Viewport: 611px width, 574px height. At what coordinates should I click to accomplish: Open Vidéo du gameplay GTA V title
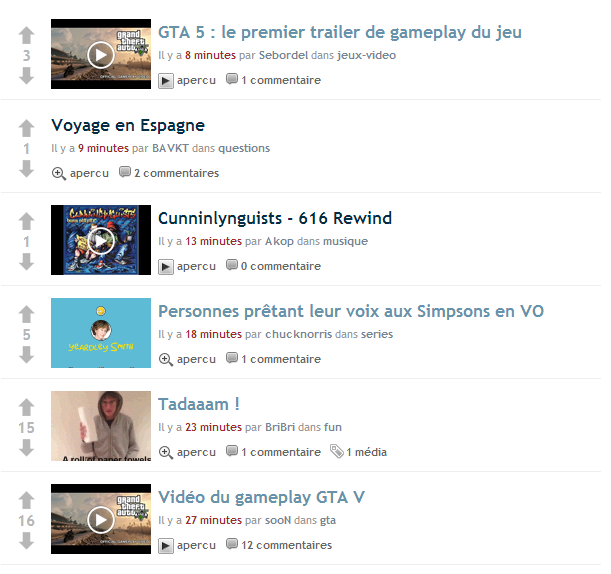coord(261,497)
